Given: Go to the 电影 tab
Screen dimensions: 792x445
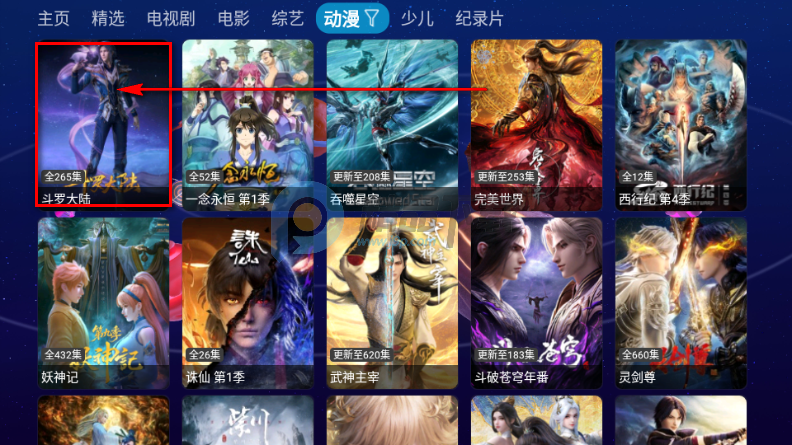Looking at the screenshot, I should click(x=233, y=18).
